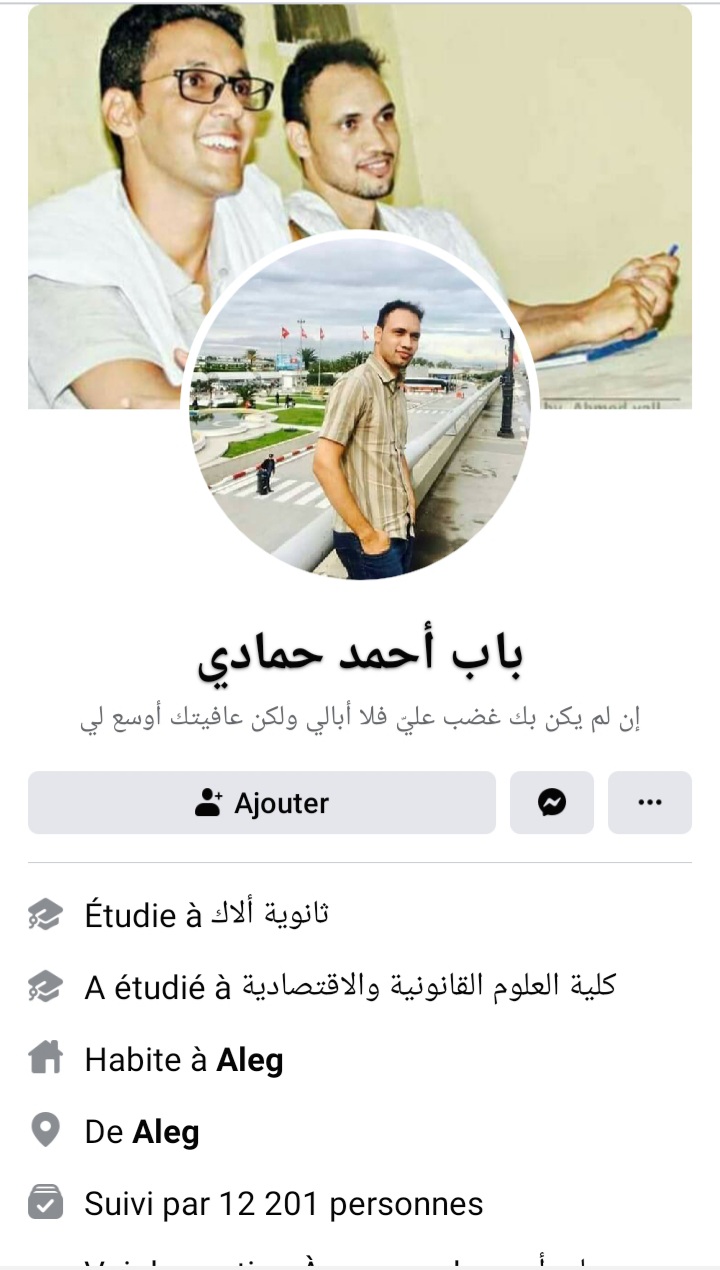Image resolution: width=720 pixels, height=1270 pixels.
Task: Open the De Aleg hometown link
Action: [x=166, y=1132]
